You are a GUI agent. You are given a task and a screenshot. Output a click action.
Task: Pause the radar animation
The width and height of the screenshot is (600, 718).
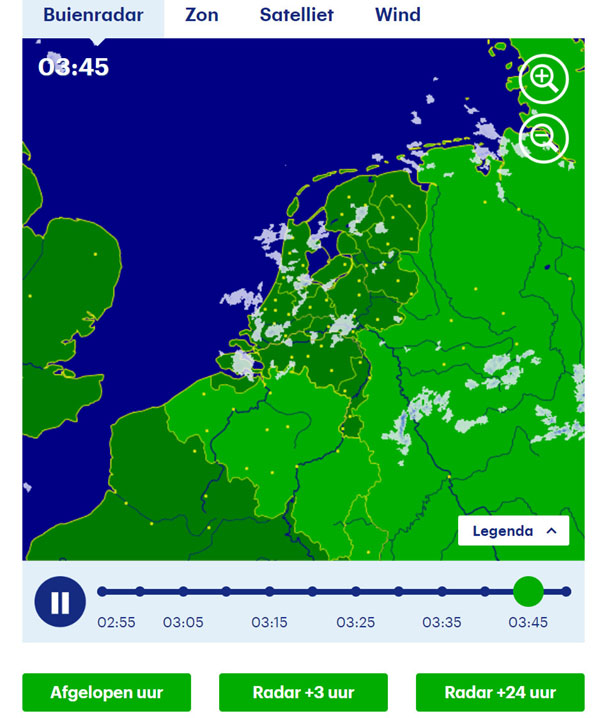click(59, 602)
